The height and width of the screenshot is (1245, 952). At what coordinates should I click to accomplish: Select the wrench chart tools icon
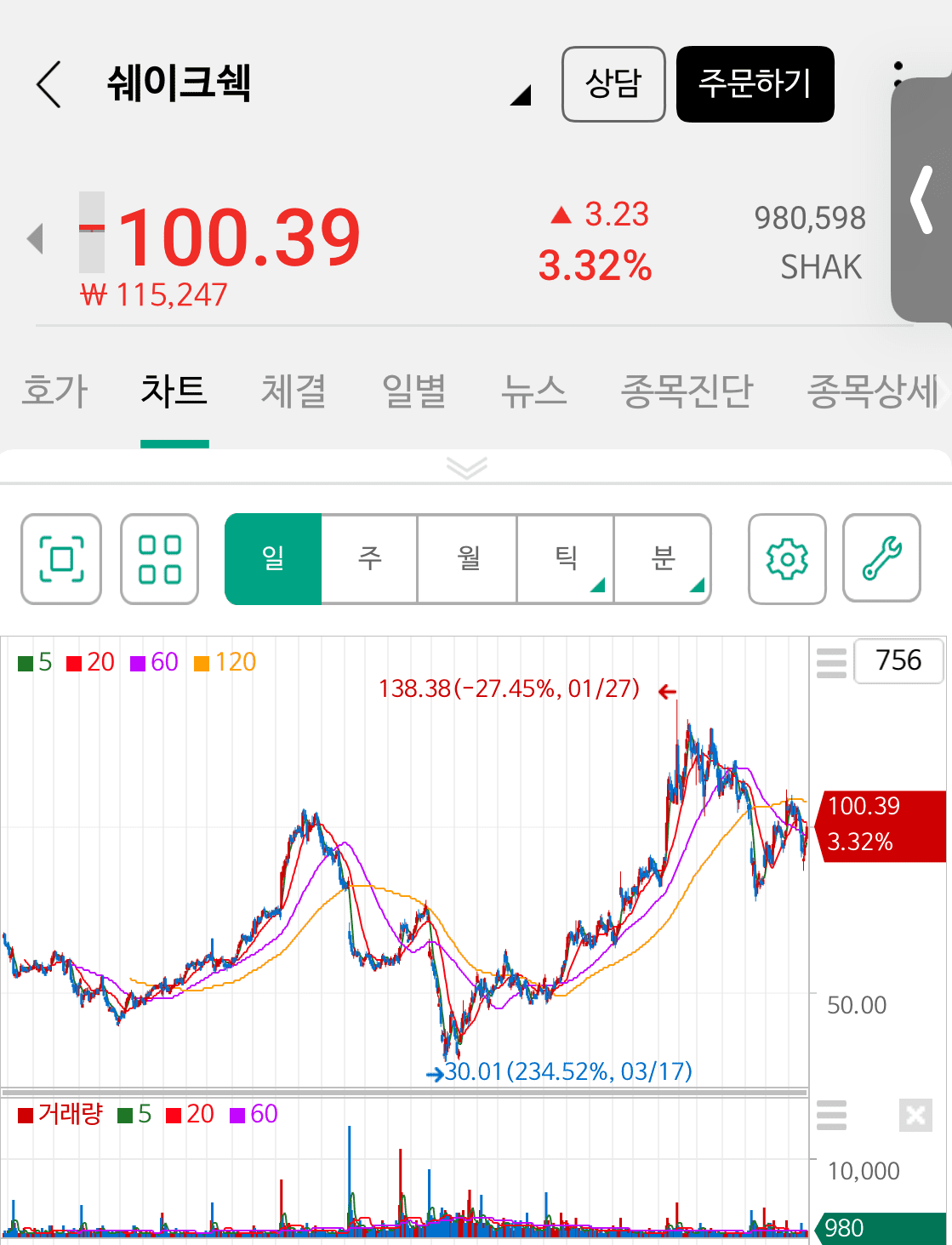pyautogui.click(x=881, y=559)
